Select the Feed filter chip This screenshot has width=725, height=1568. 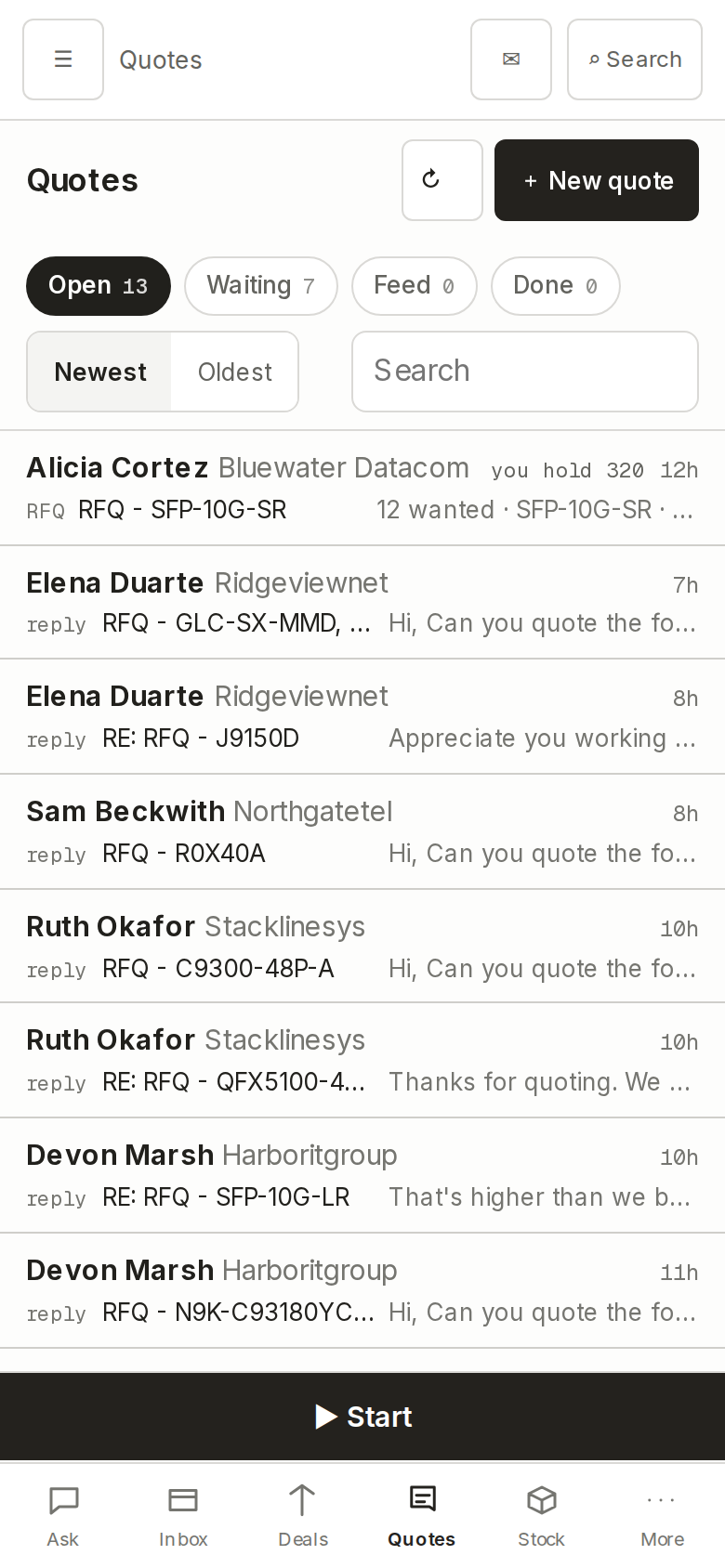tap(415, 286)
